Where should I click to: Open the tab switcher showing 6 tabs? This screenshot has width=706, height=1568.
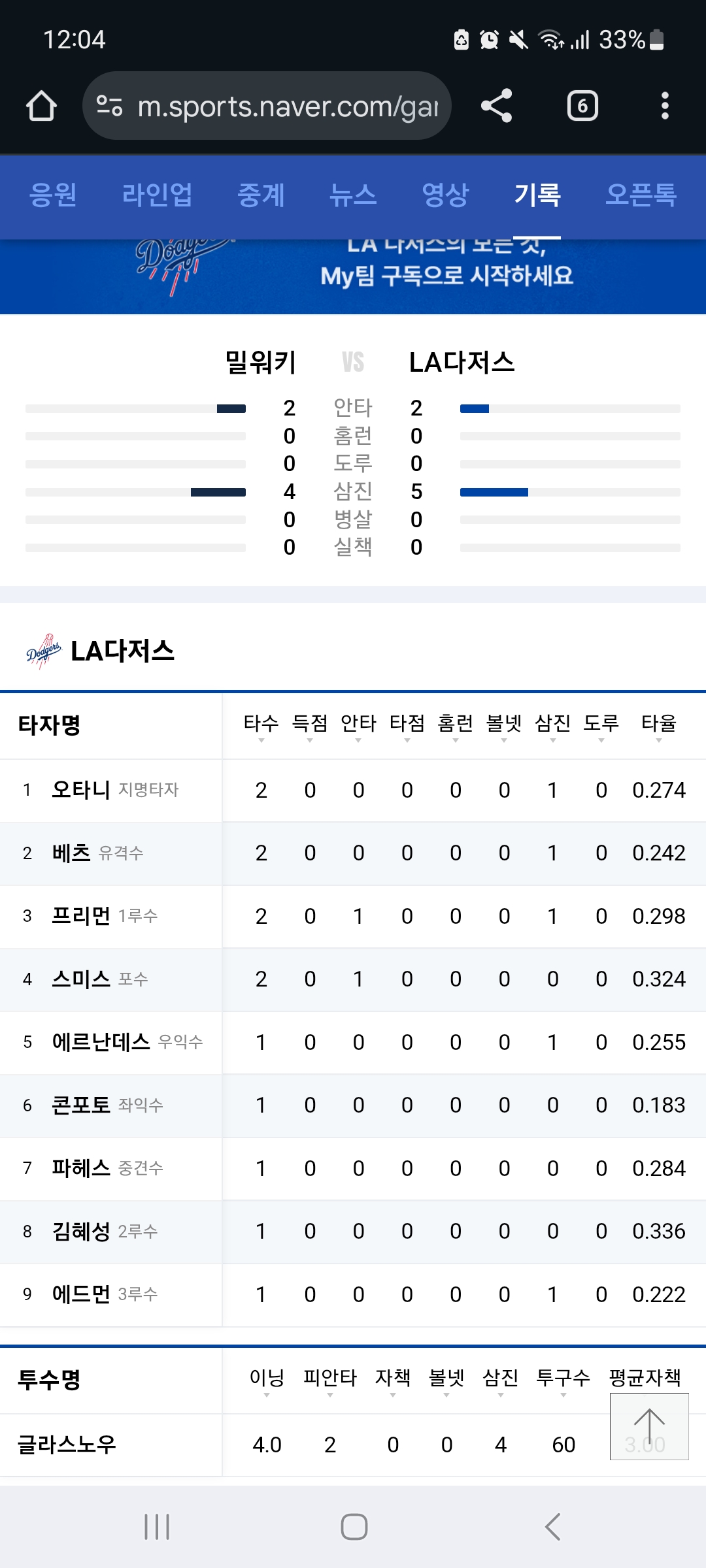[x=582, y=106]
